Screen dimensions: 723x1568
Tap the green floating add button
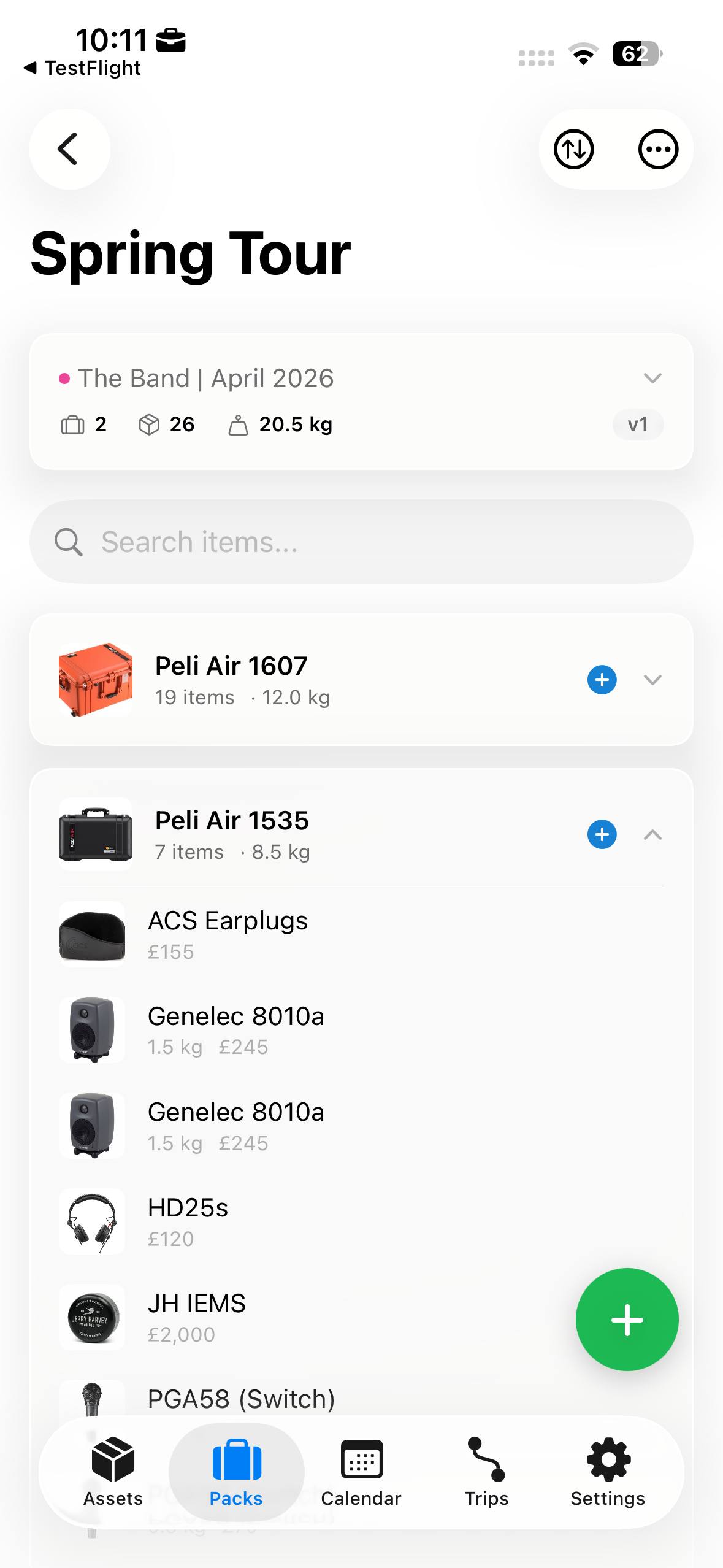627,1320
